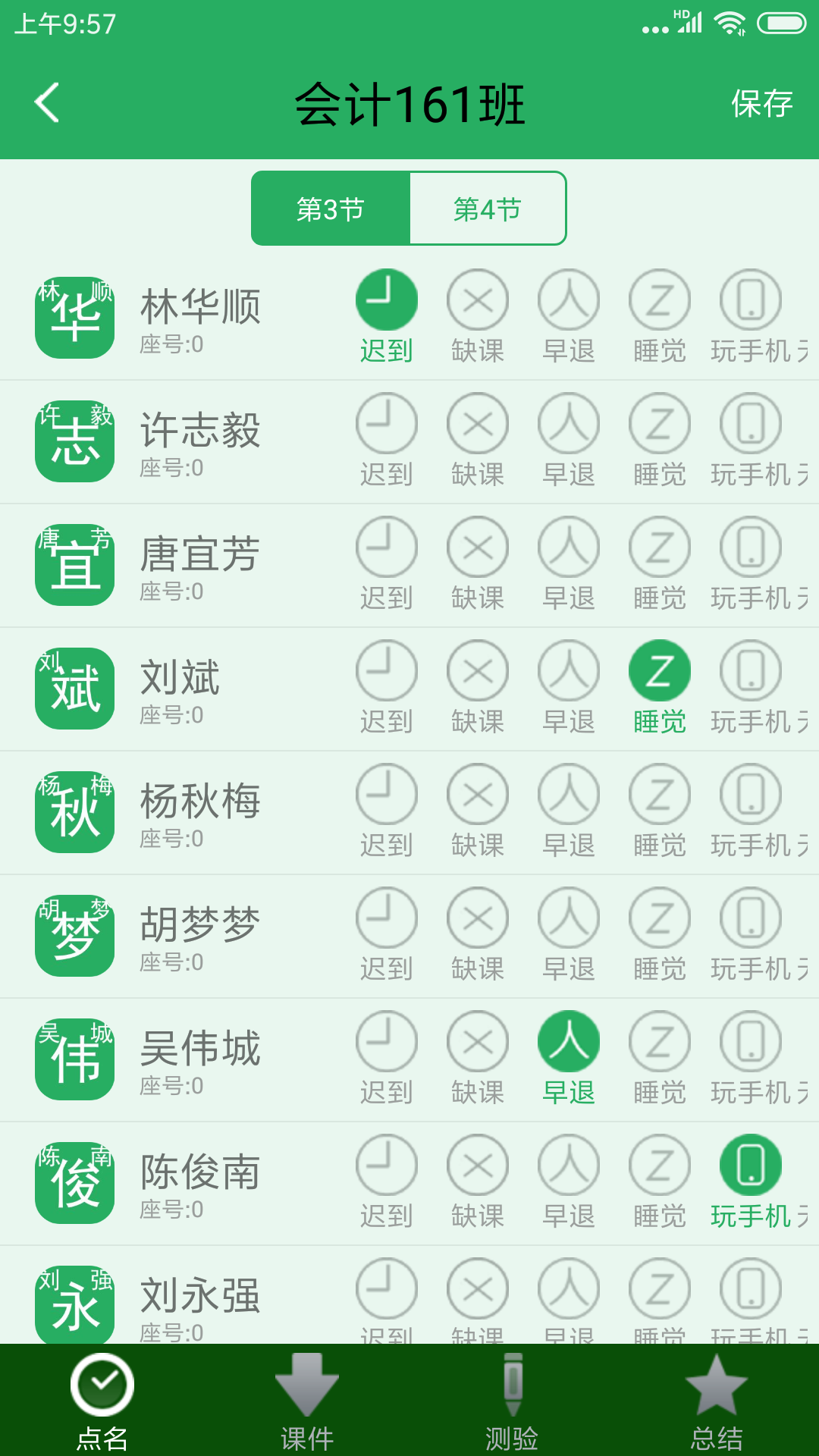Mark 唐宜芳 as 缺课 (absent)
Viewport: 819px width, 1456px height.
(478, 547)
